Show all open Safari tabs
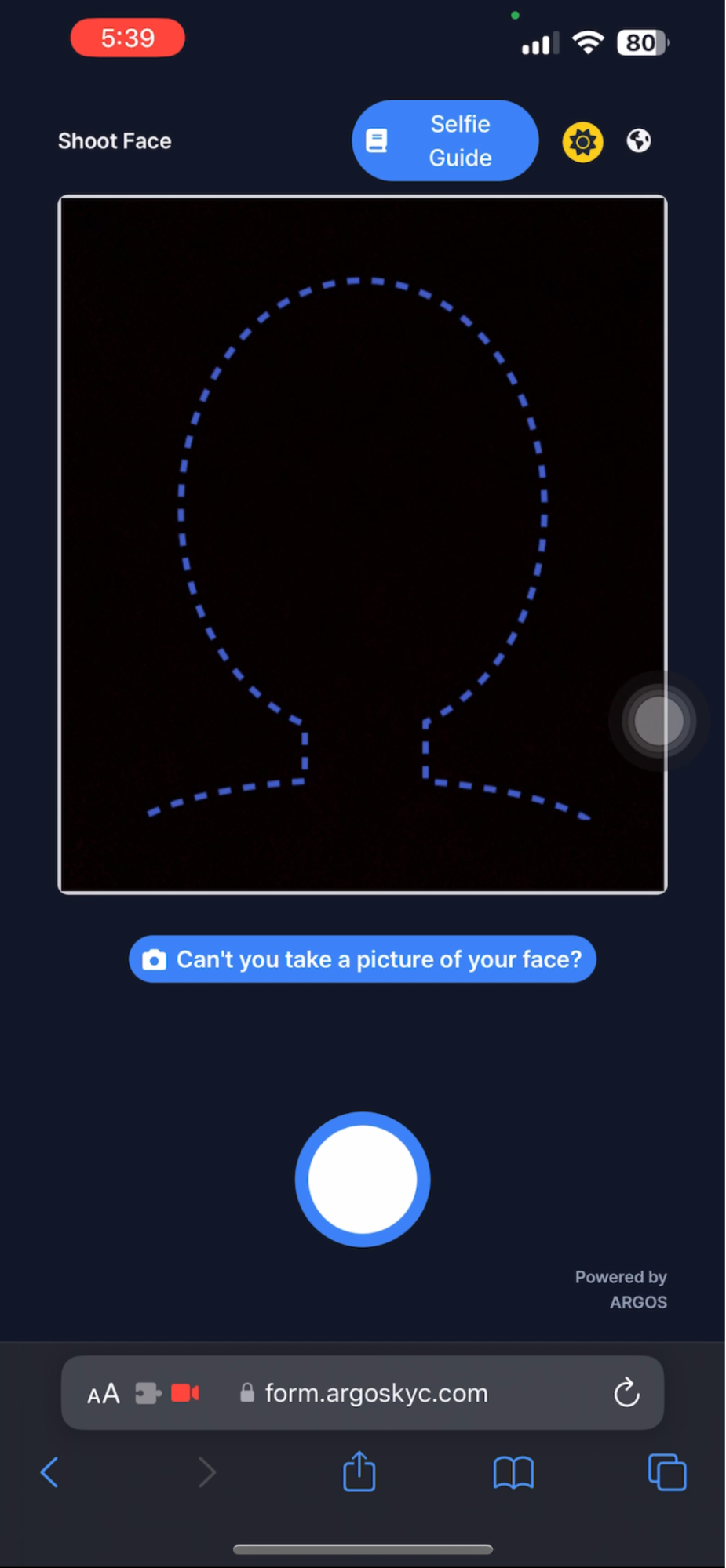 667,1472
